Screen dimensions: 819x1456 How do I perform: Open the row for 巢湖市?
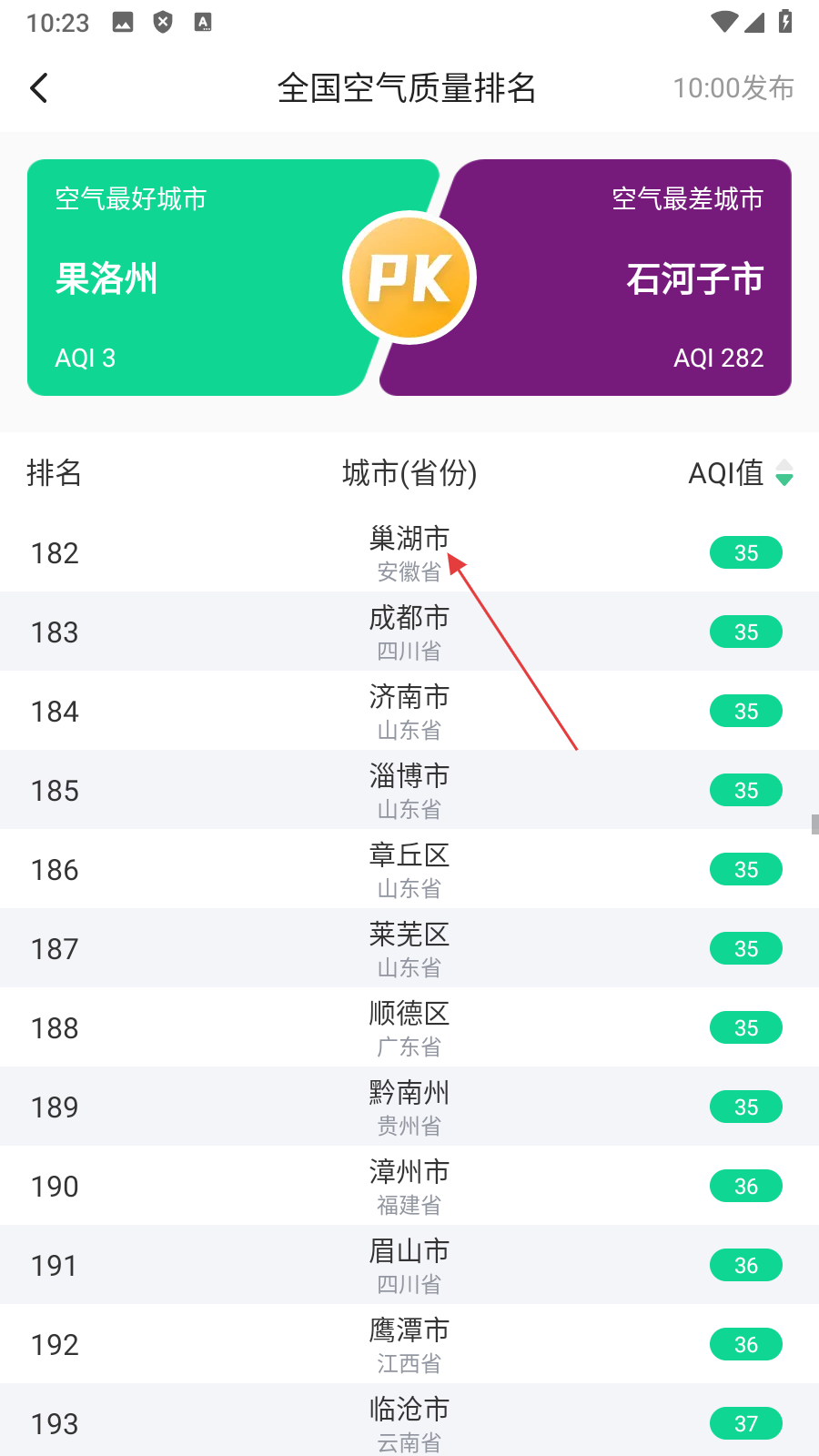click(409, 552)
